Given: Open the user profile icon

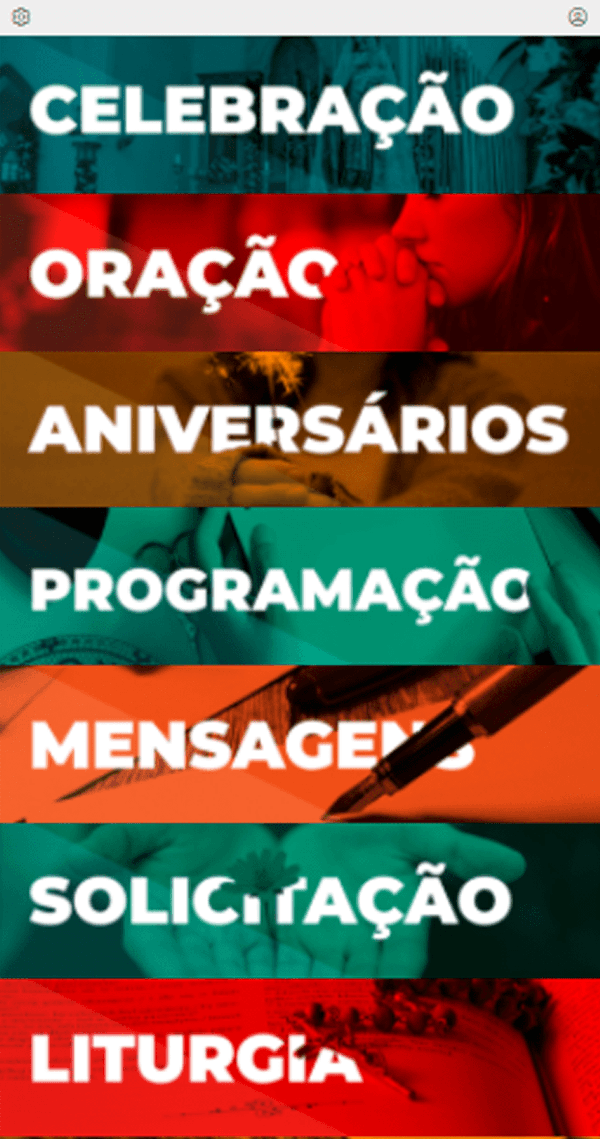Looking at the screenshot, I should (x=577, y=17).
